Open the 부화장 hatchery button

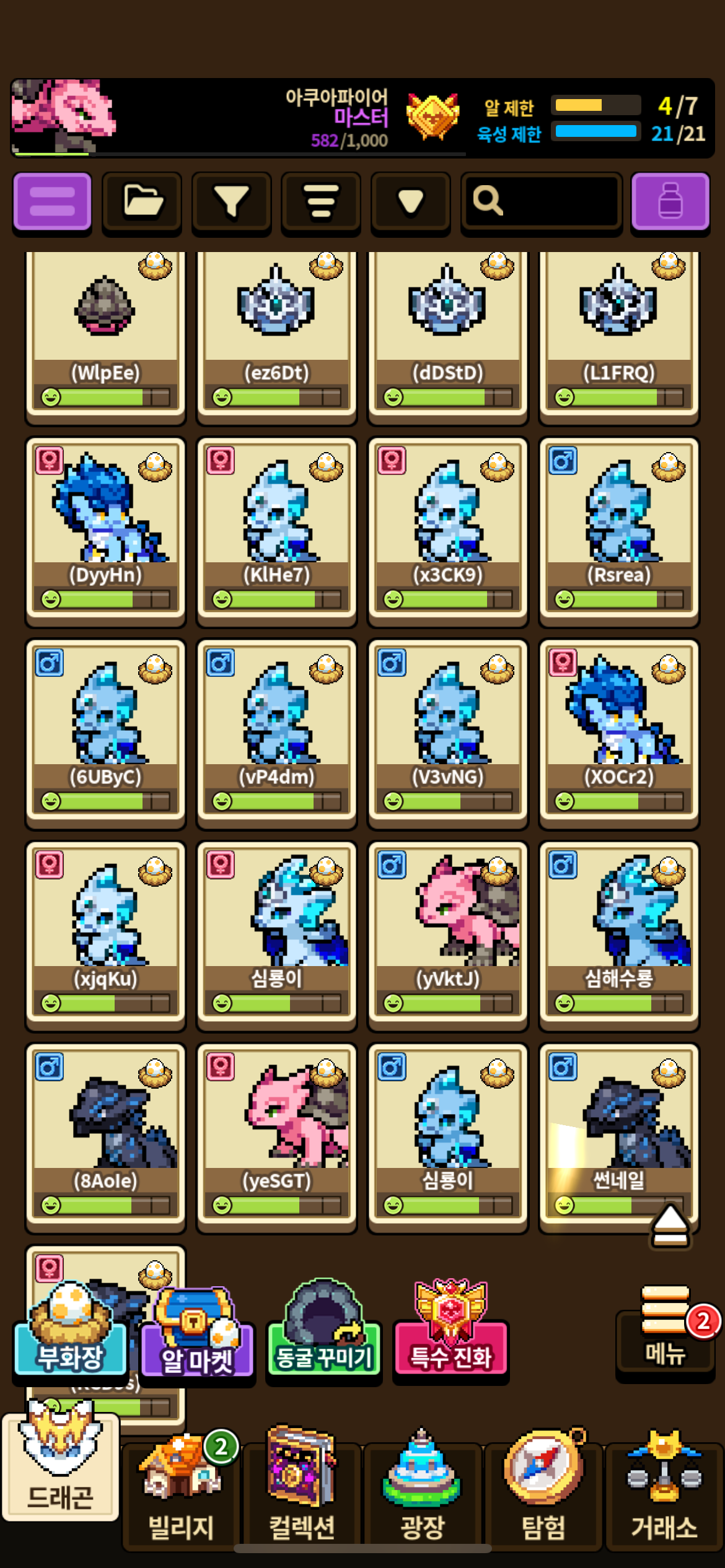click(x=70, y=1338)
